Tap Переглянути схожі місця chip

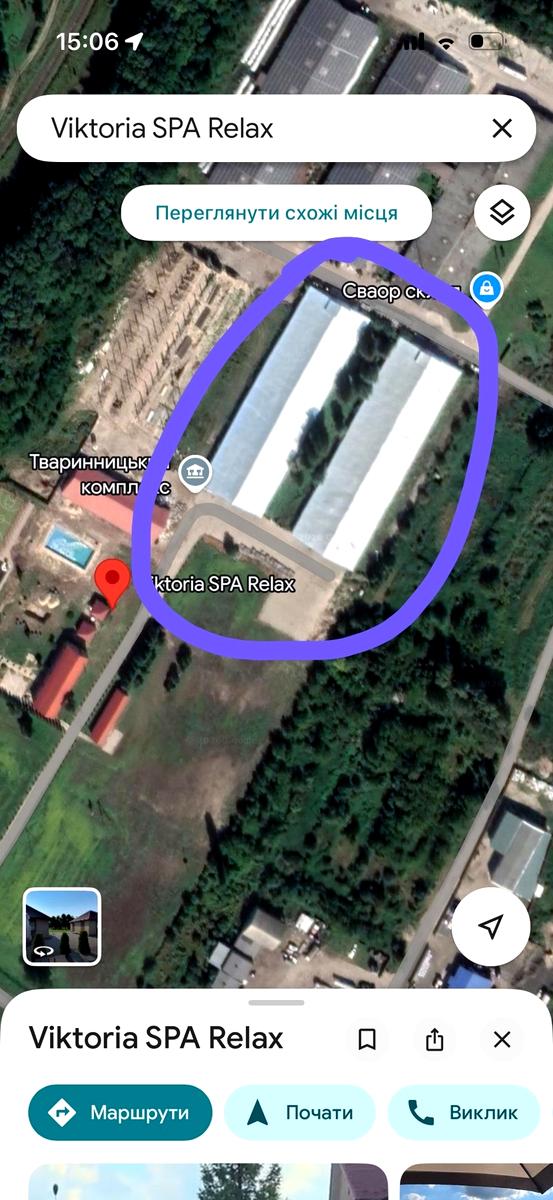click(276, 213)
